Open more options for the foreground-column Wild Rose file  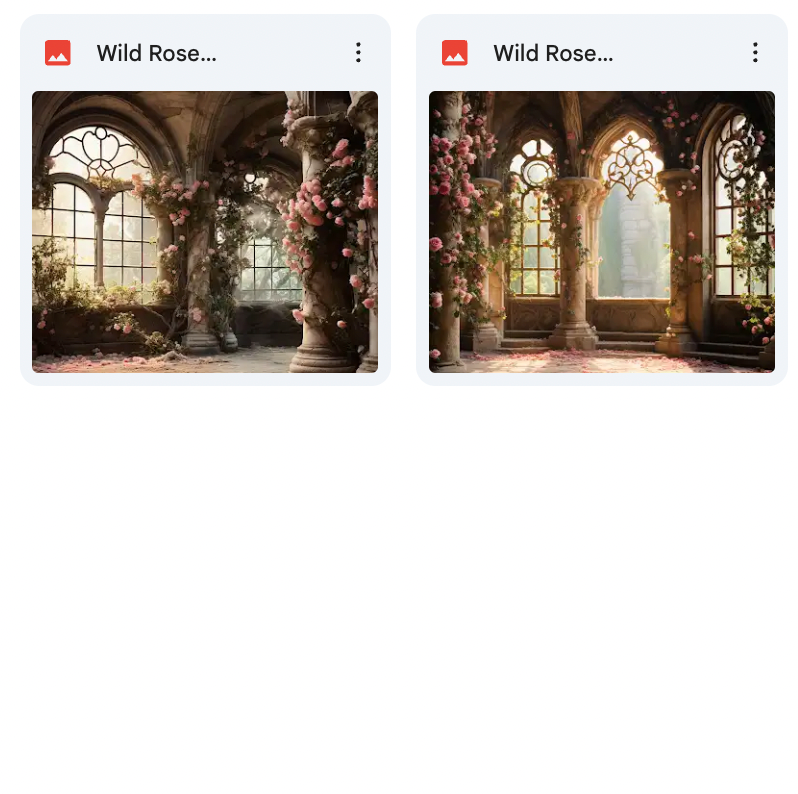[x=358, y=53]
